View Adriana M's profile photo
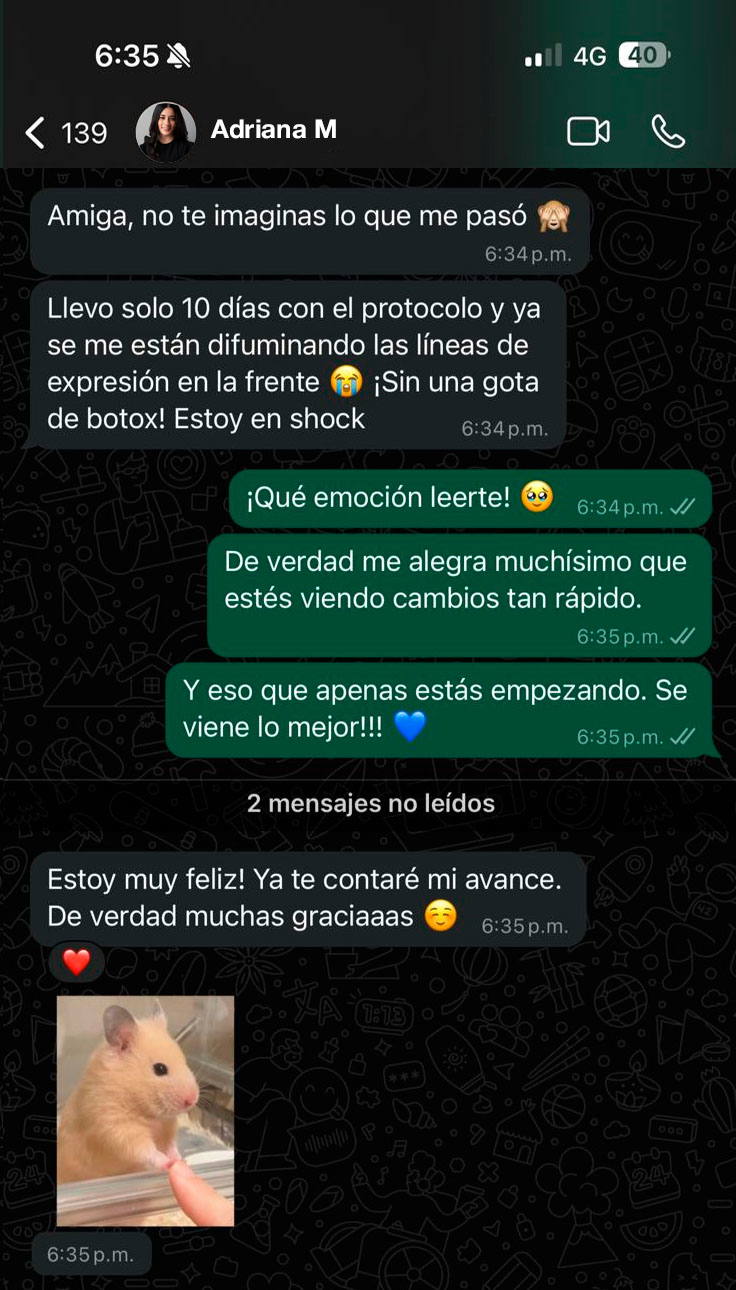 (165, 131)
